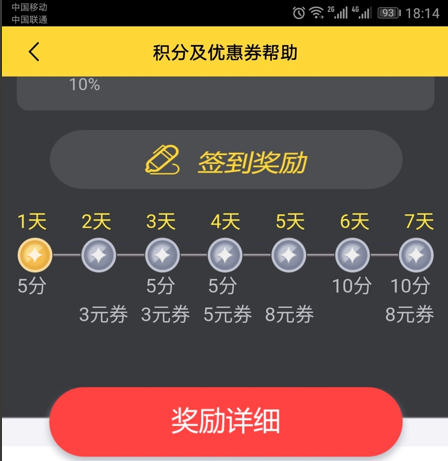Screen dimensions: 448x461
Task: Open the 奖励详细 reward details button
Action: click(226, 421)
